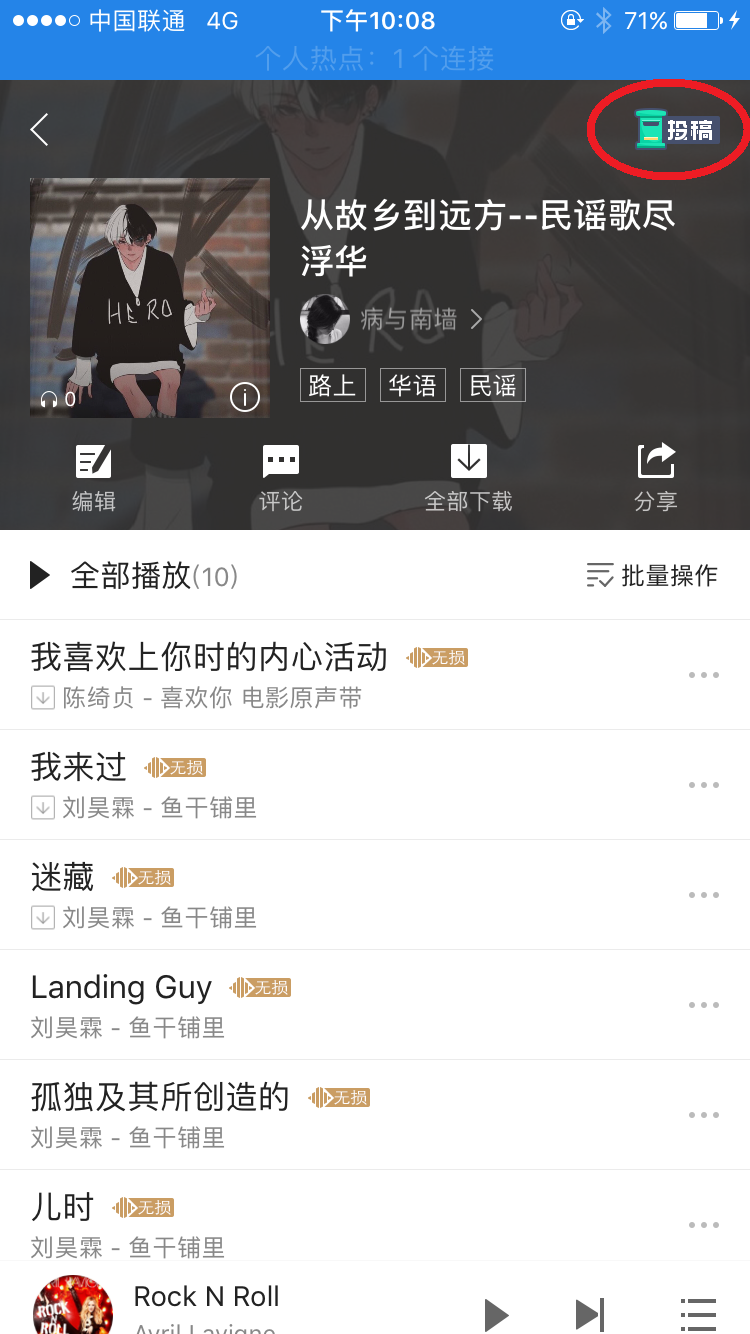750x1334 pixels.
Task: Open the playlist queue icon in mini player
Action: pyautogui.click(x=700, y=1313)
